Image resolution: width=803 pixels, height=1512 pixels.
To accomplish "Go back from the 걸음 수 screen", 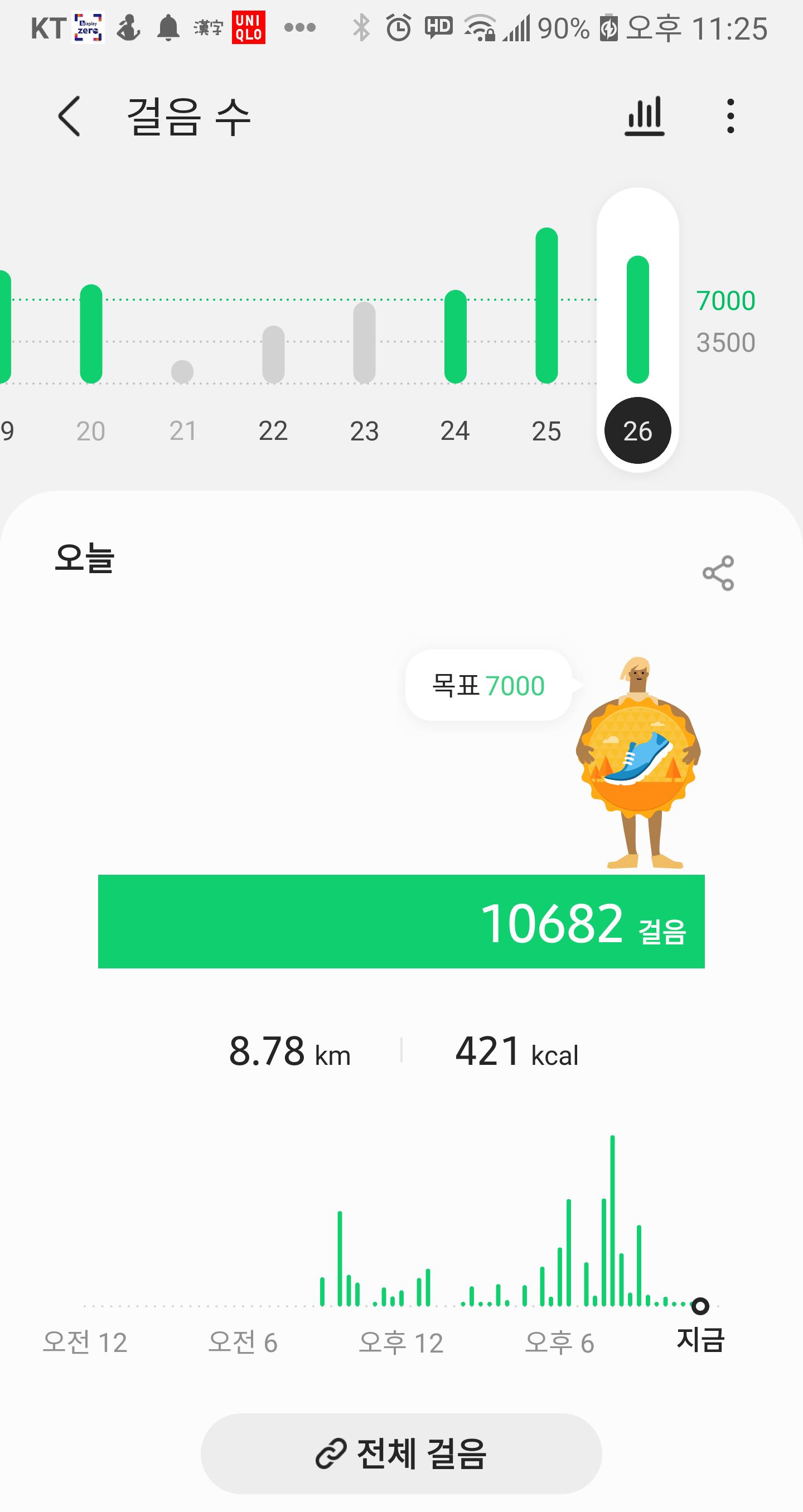I will tap(69, 116).
